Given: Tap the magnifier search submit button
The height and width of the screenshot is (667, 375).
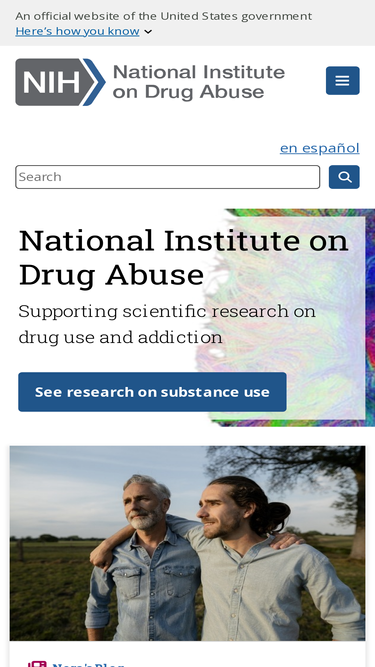Looking at the screenshot, I should pos(344,177).
